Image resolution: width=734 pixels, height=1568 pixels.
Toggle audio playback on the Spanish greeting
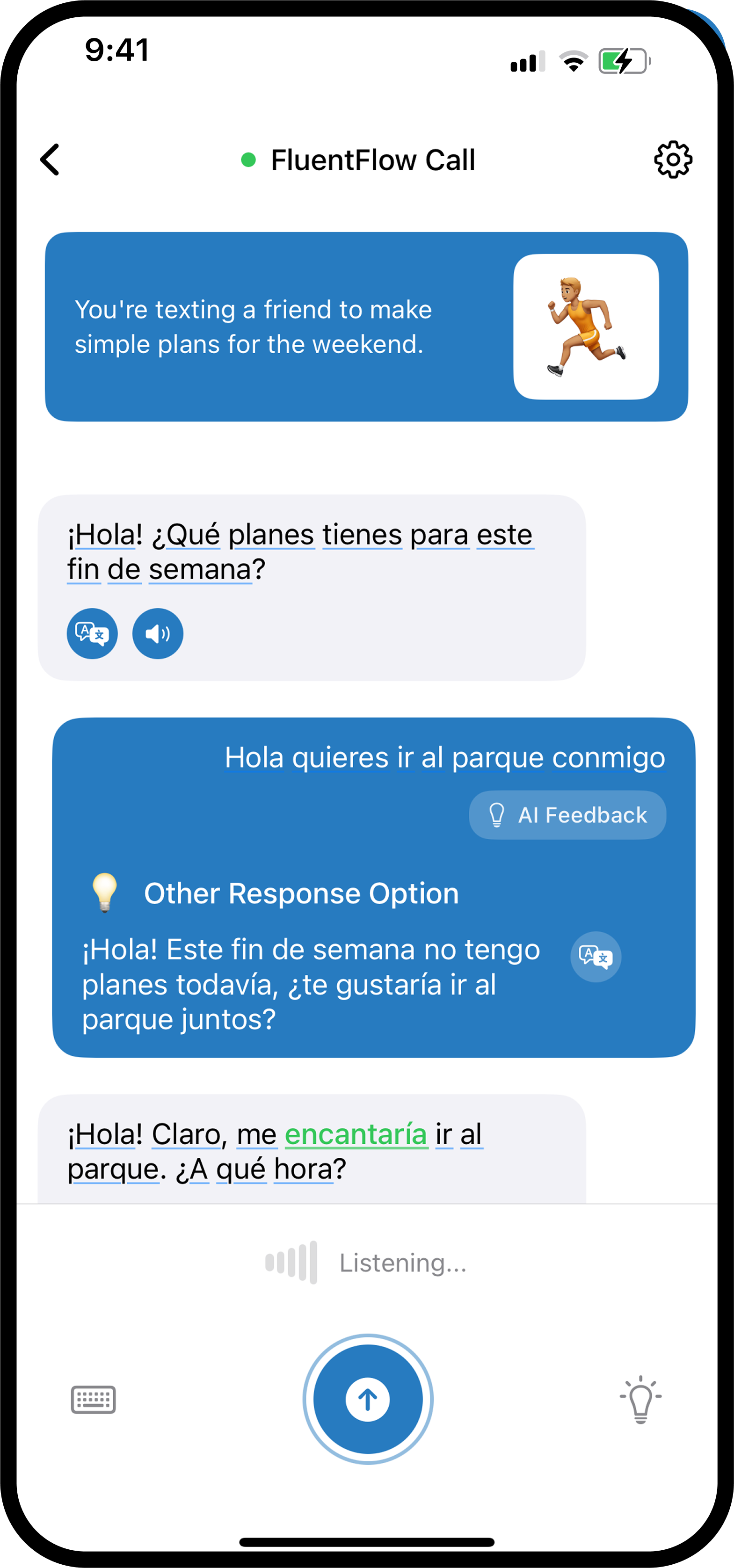click(157, 634)
